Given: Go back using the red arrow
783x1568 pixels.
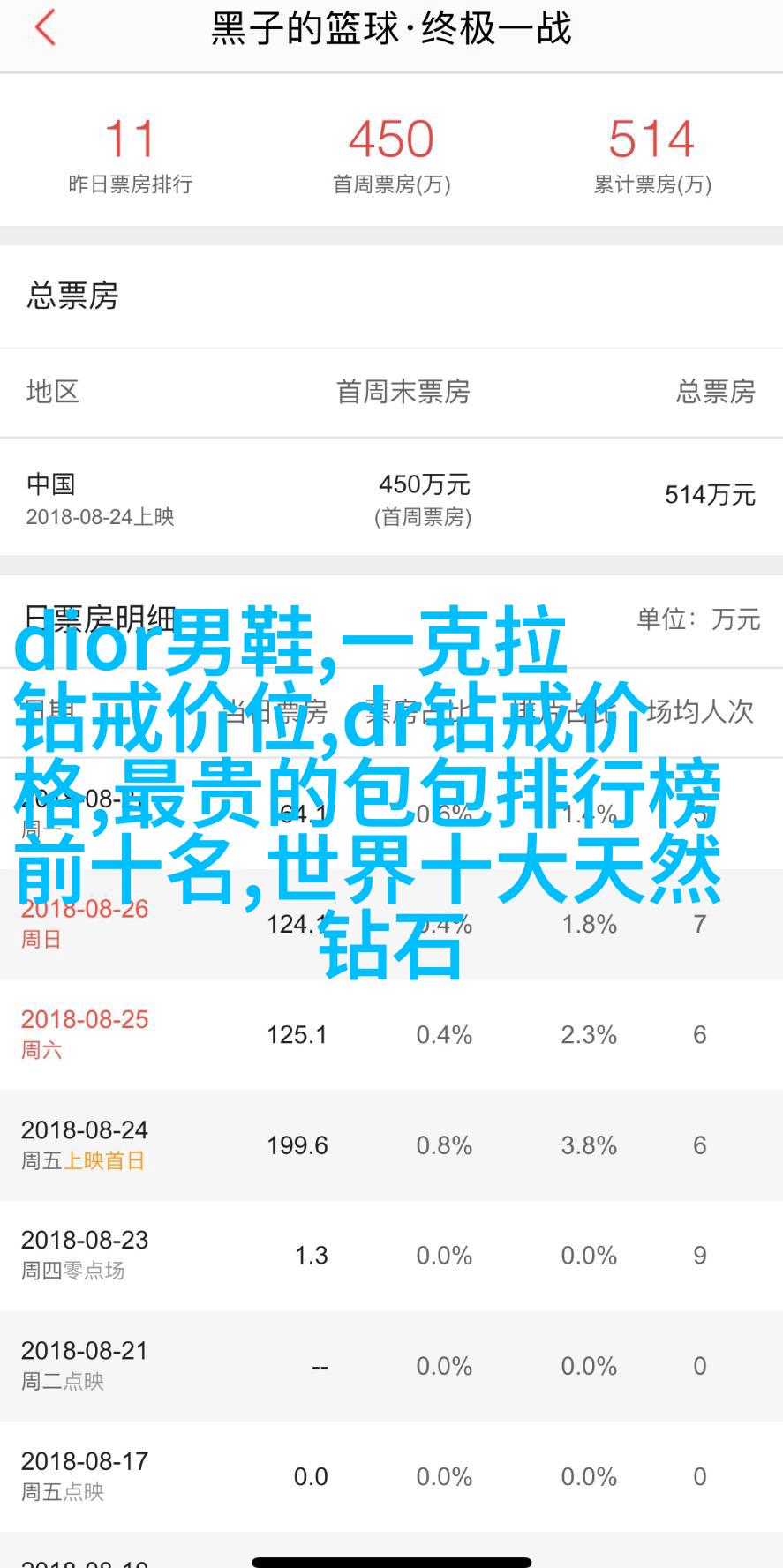Looking at the screenshot, I should tap(45, 28).
